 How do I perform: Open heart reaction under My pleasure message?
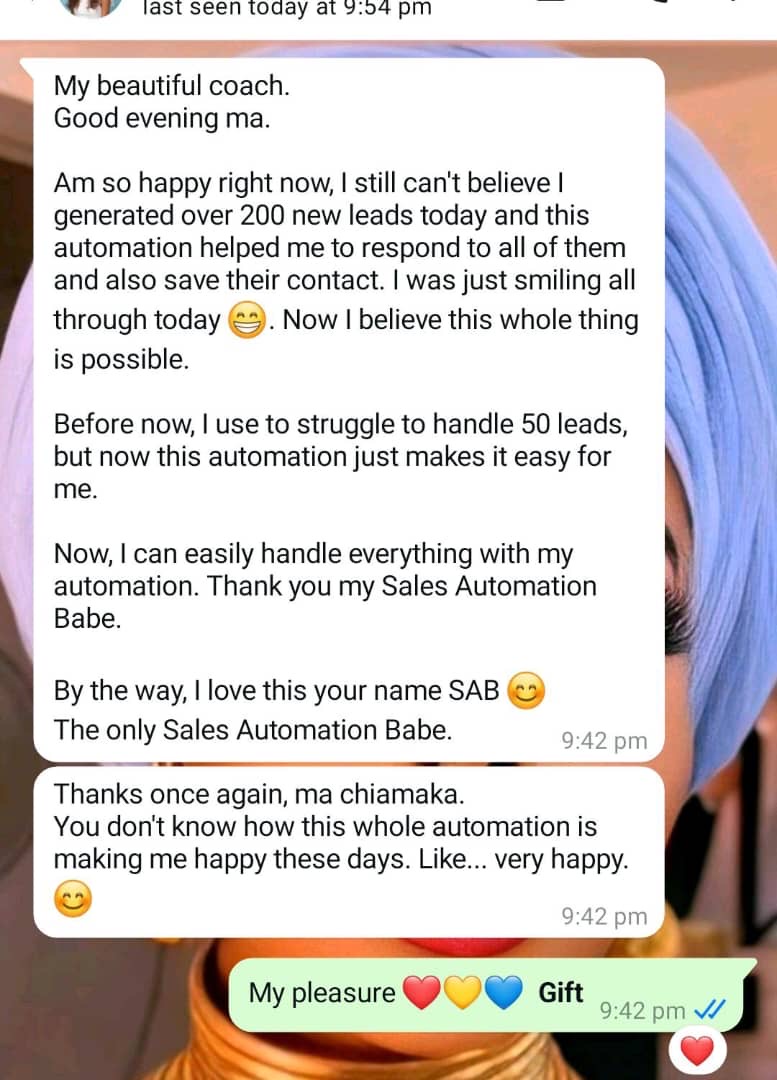(697, 1050)
